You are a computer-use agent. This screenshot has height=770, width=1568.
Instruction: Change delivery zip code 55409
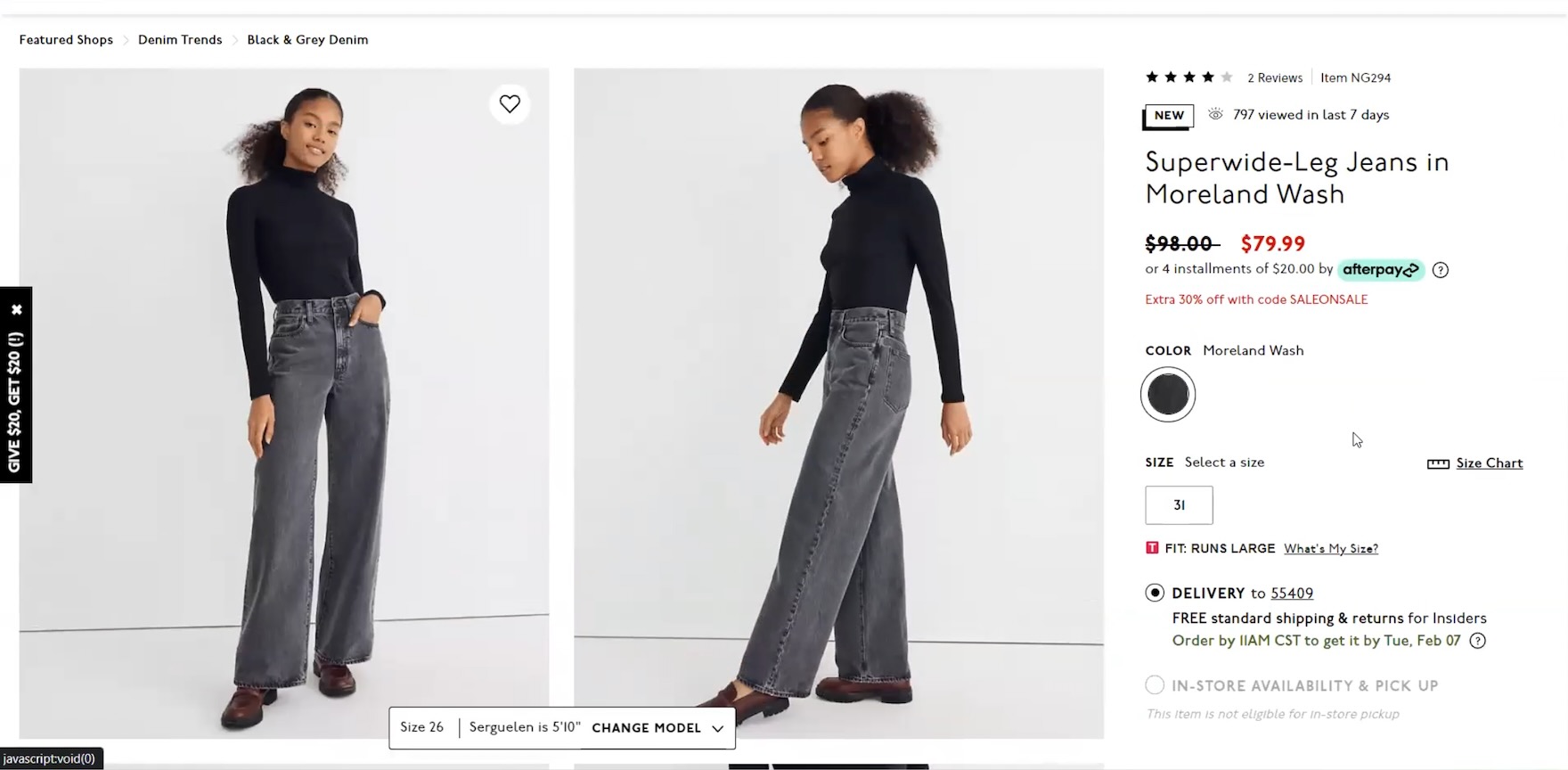coord(1291,594)
